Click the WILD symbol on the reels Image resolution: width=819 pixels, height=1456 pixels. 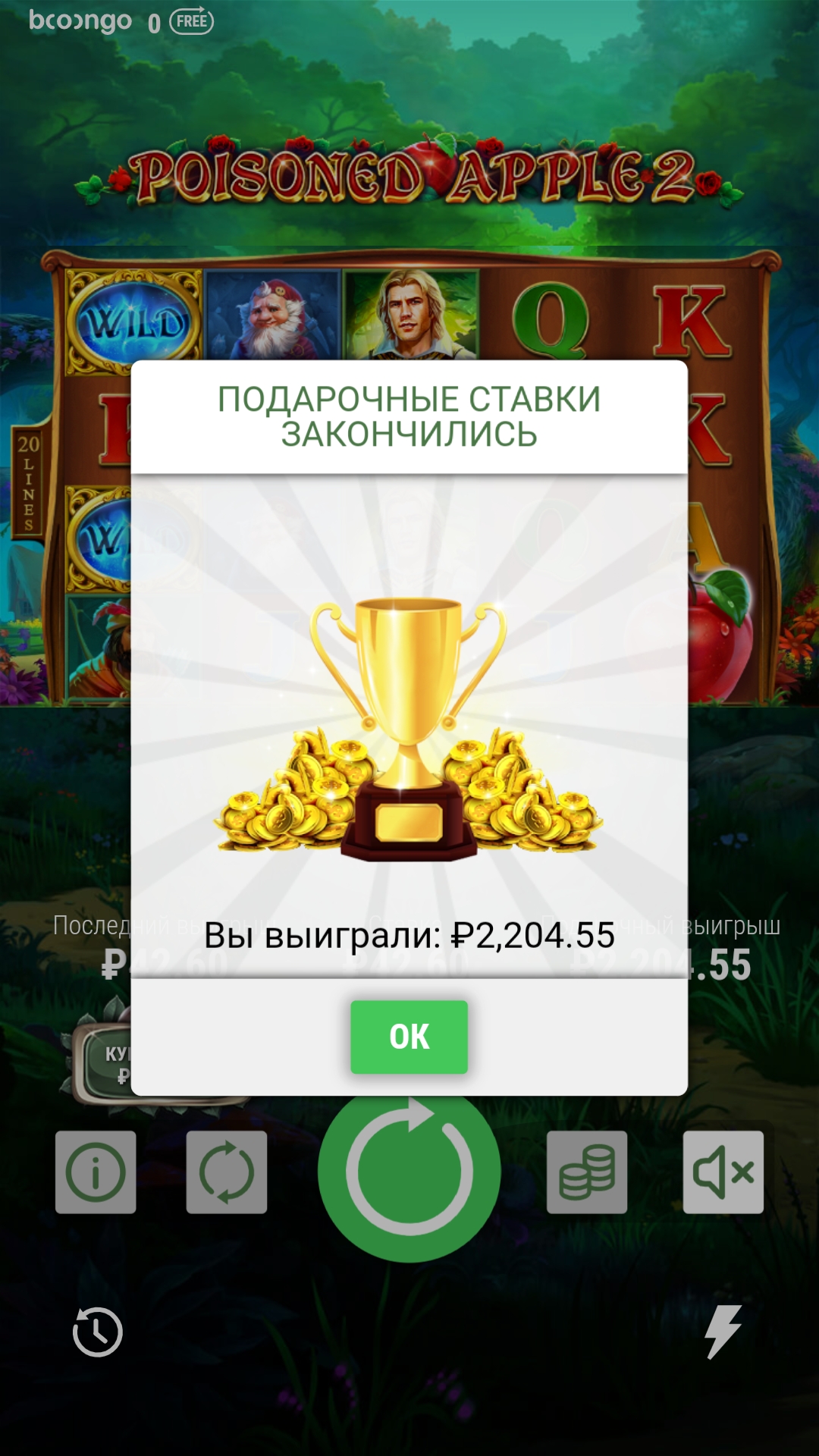coord(130,318)
